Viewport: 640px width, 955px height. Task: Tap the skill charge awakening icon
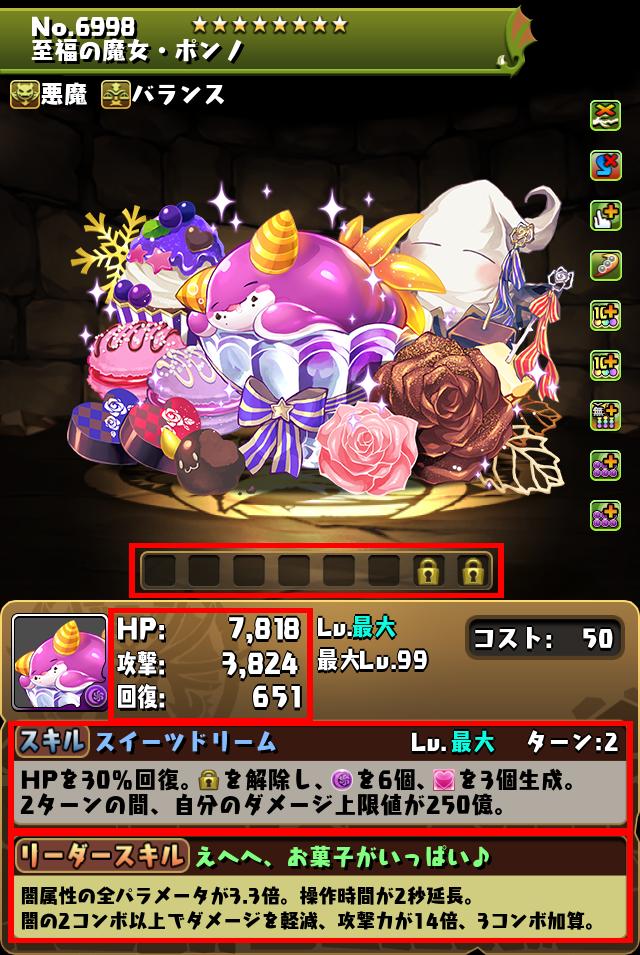pyautogui.click(x=605, y=264)
